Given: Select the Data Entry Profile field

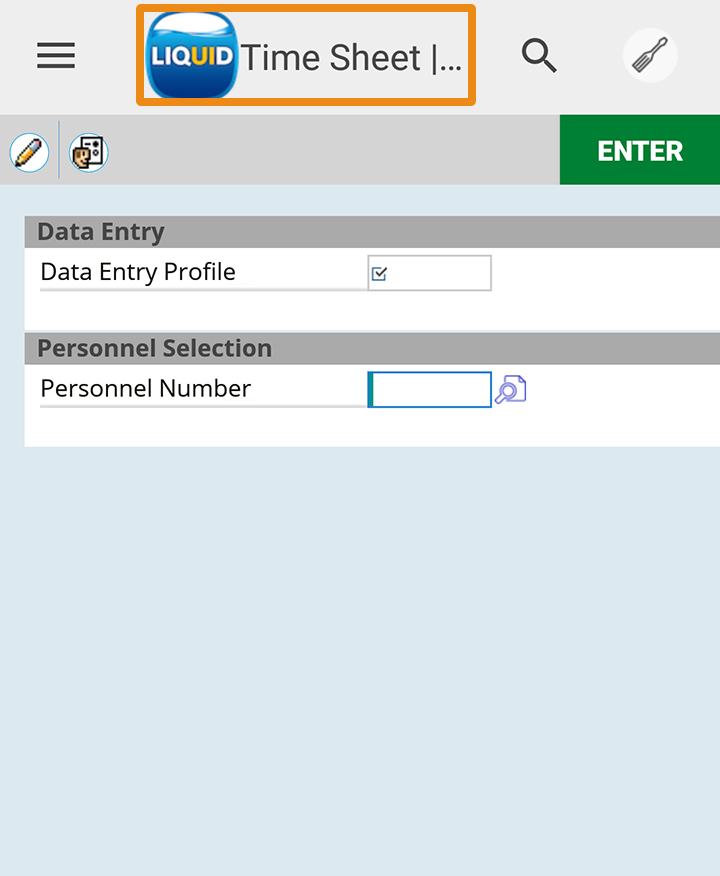Looking at the screenshot, I should pos(430,273).
